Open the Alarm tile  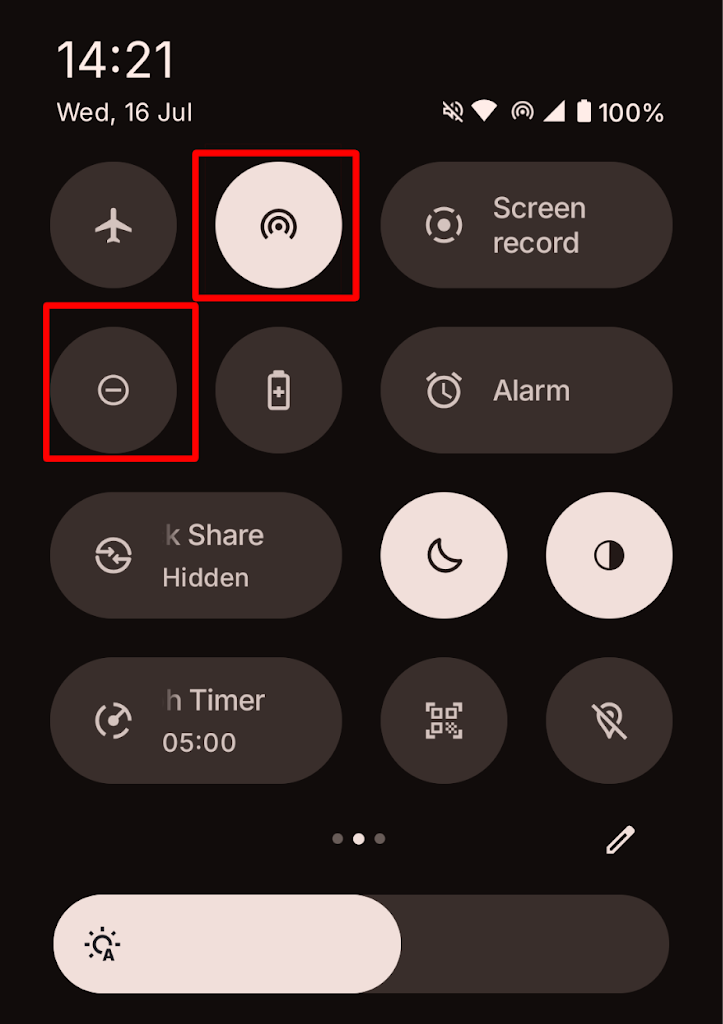pyautogui.click(x=526, y=390)
